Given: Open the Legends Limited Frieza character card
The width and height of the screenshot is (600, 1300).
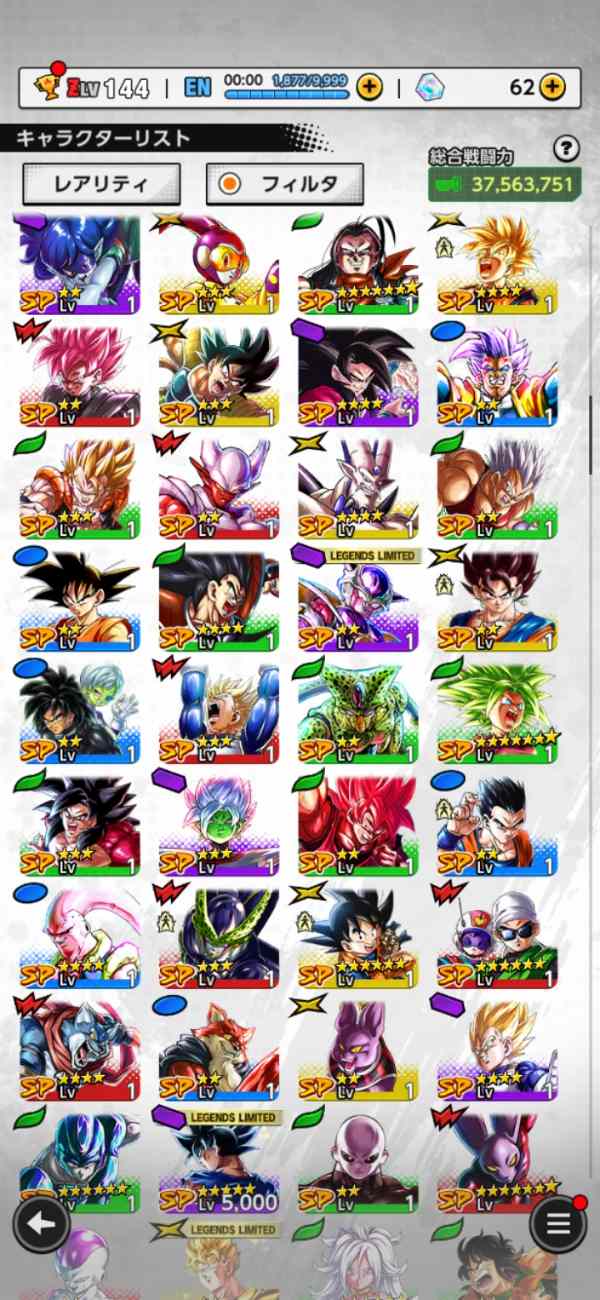Looking at the screenshot, I should (x=357, y=600).
